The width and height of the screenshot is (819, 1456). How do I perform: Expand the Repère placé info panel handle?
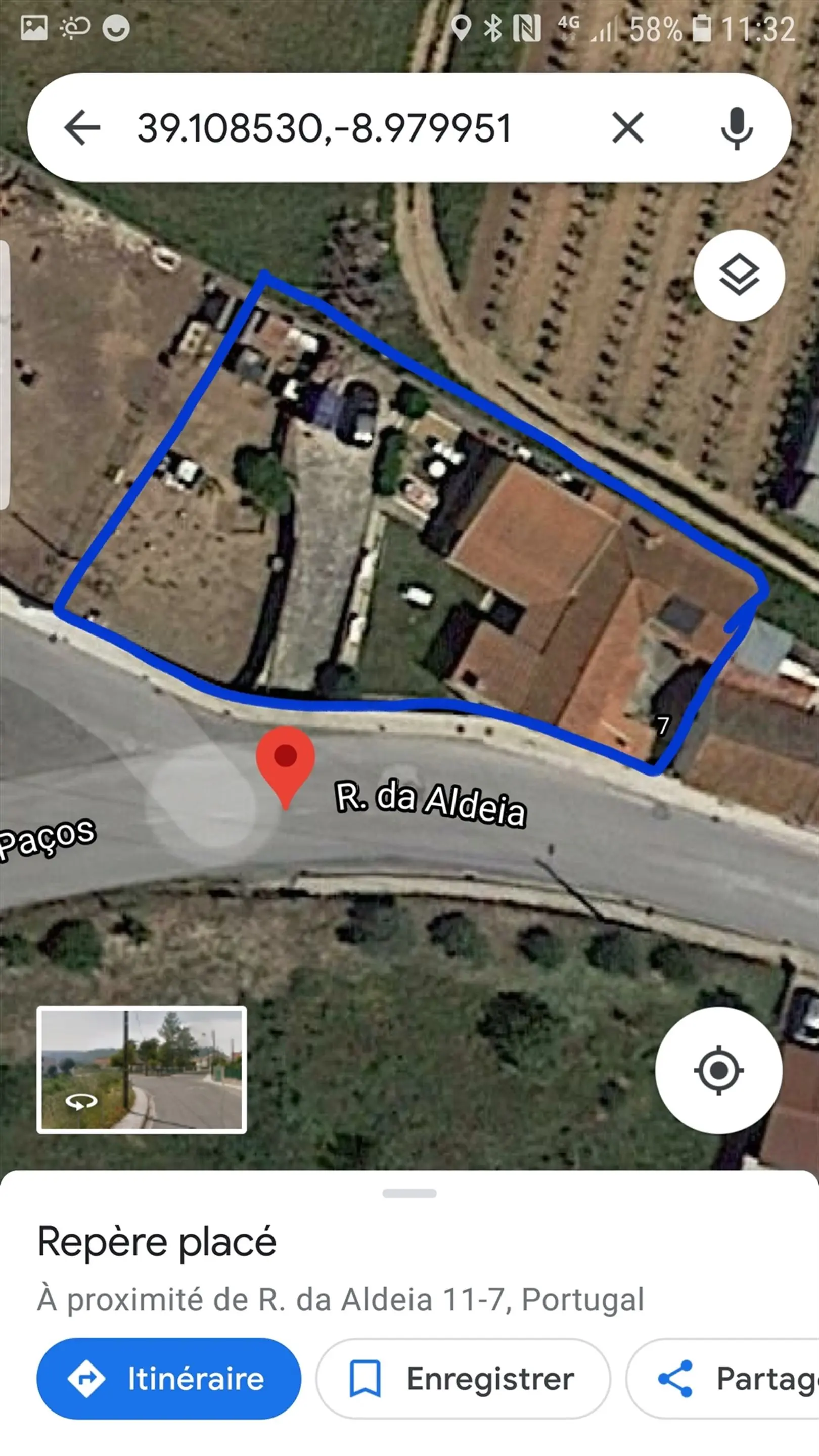pyautogui.click(x=409, y=1193)
